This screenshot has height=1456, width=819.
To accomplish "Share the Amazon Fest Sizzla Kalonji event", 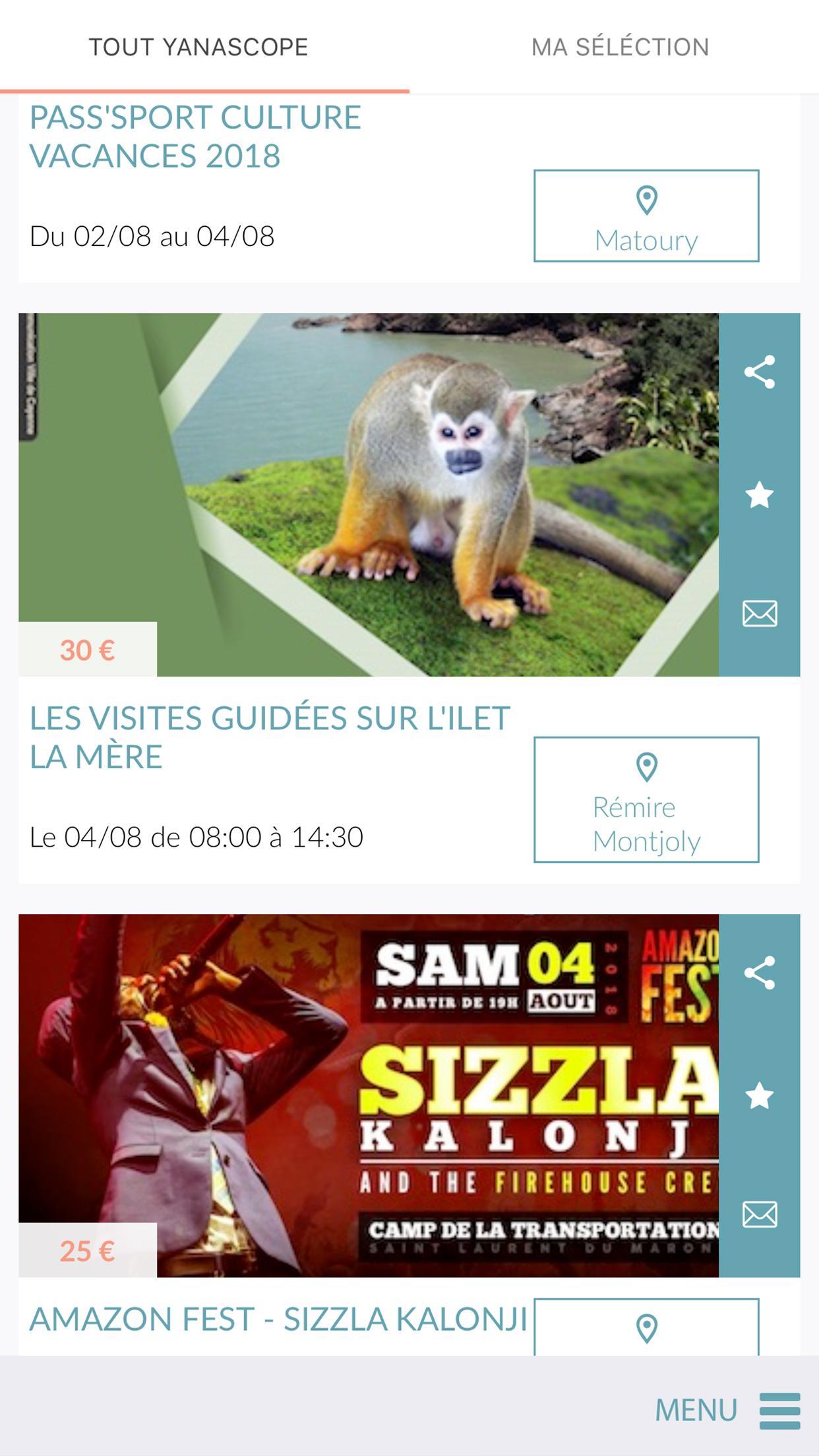I will click(759, 973).
